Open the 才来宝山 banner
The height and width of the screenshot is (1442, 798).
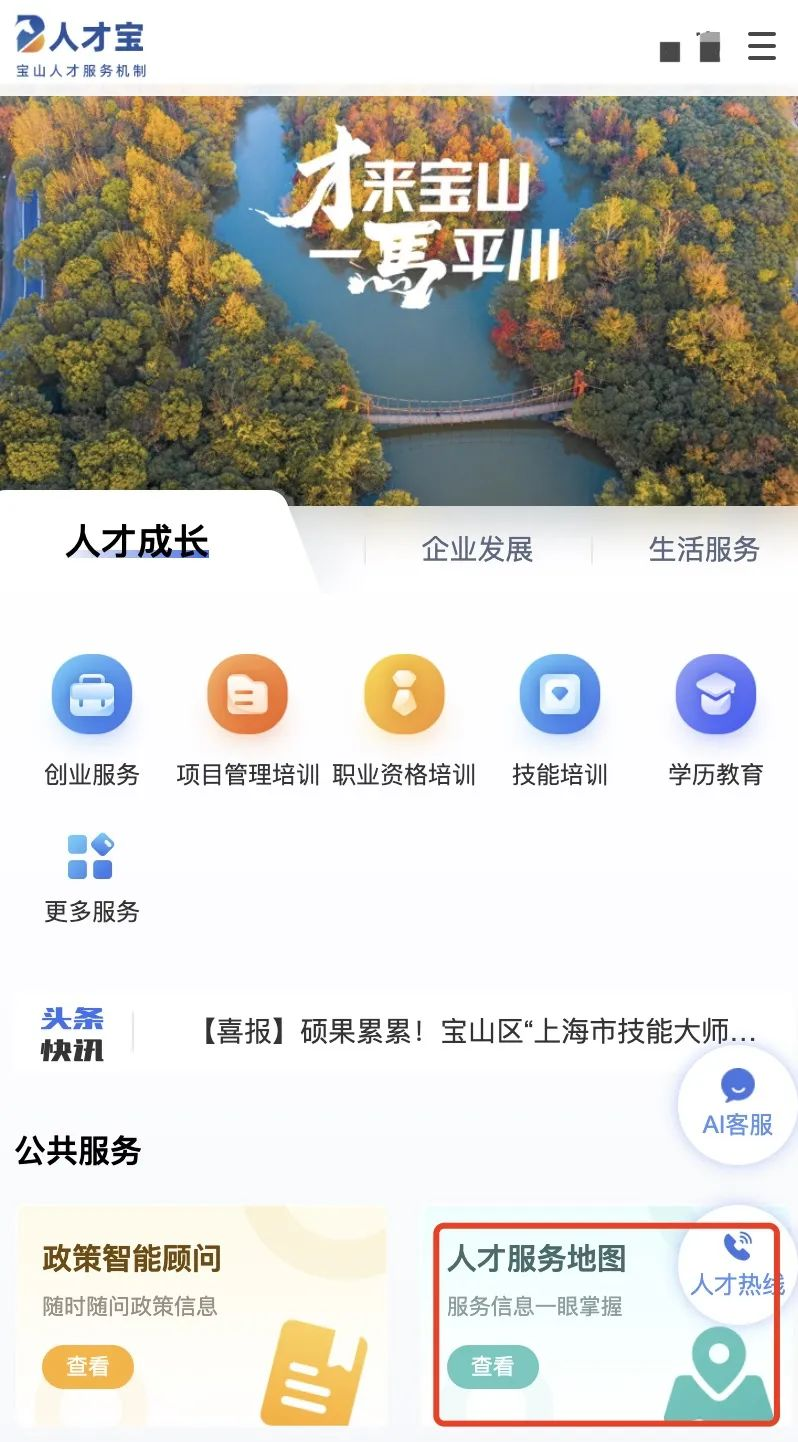(x=399, y=300)
